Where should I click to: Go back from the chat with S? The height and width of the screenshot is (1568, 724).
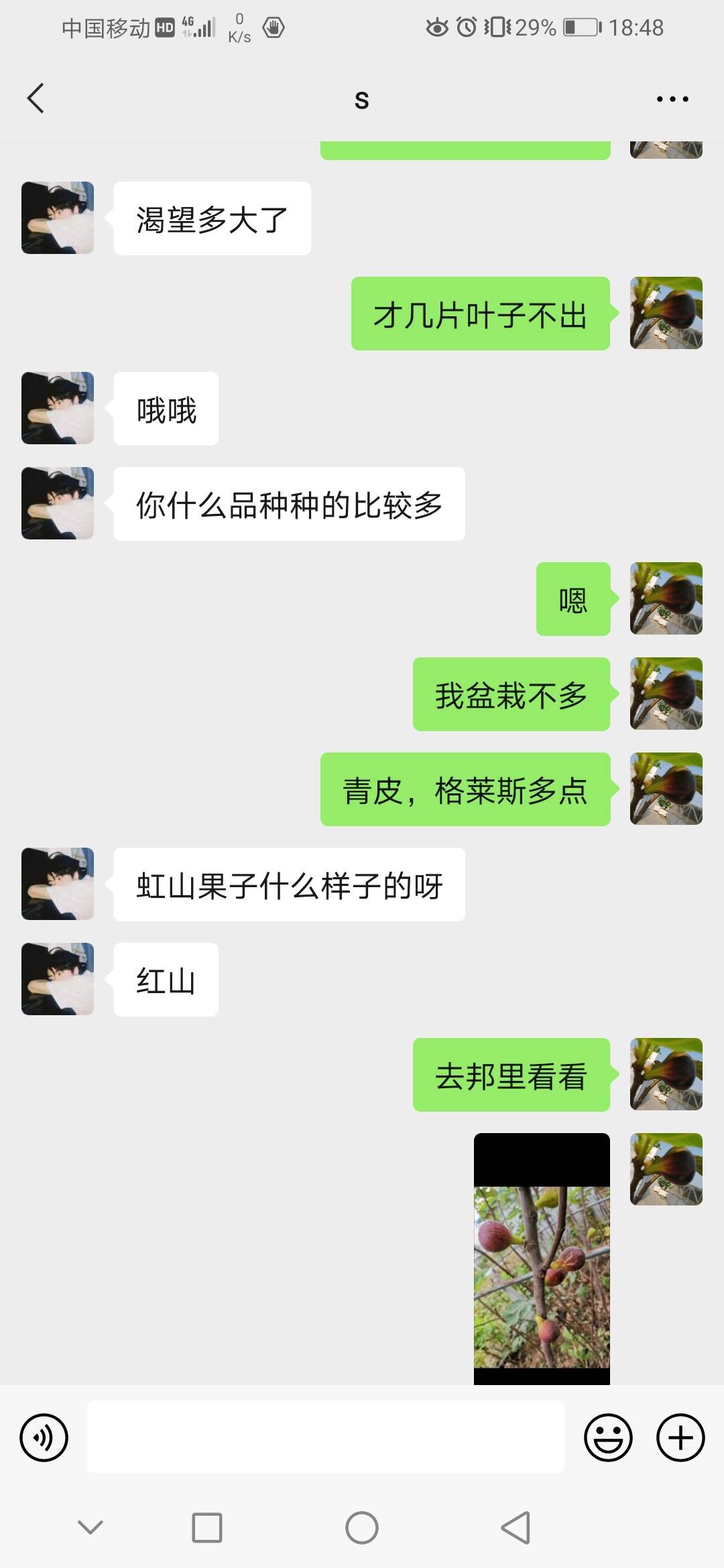tap(36, 99)
